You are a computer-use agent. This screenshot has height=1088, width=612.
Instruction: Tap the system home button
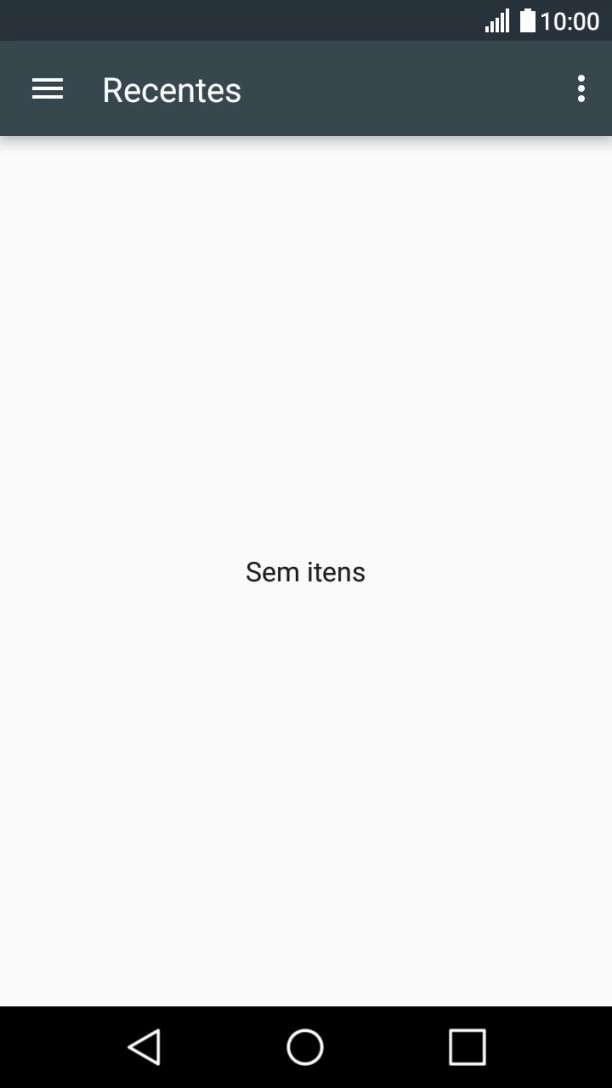click(305, 1047)
